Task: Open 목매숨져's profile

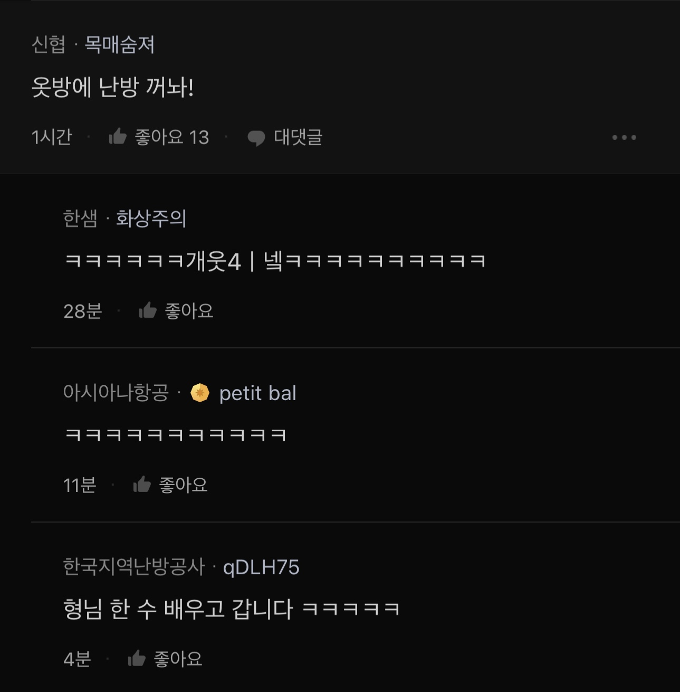Action: (x=119, y=44)
